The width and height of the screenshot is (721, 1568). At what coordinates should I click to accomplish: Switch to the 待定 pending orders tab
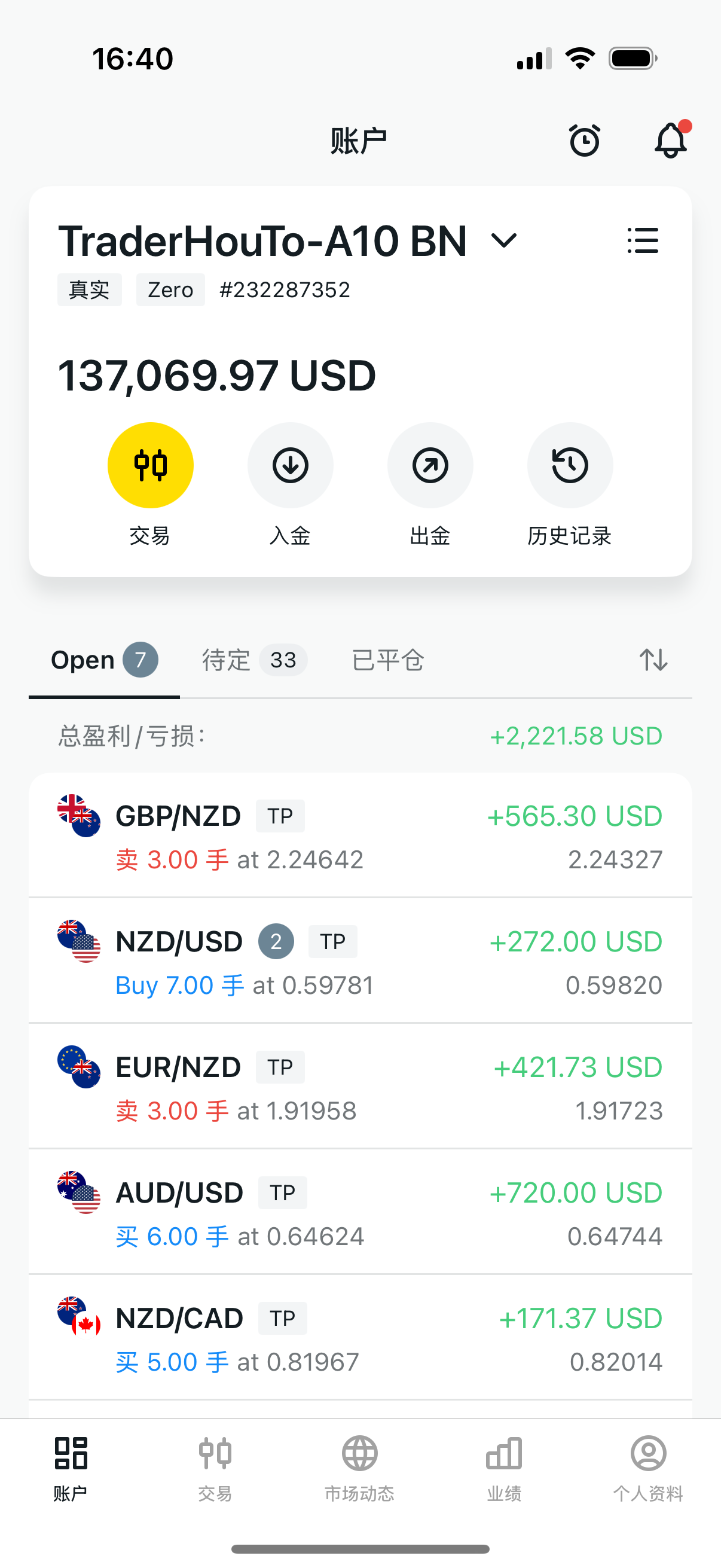[x=254, y=660]
